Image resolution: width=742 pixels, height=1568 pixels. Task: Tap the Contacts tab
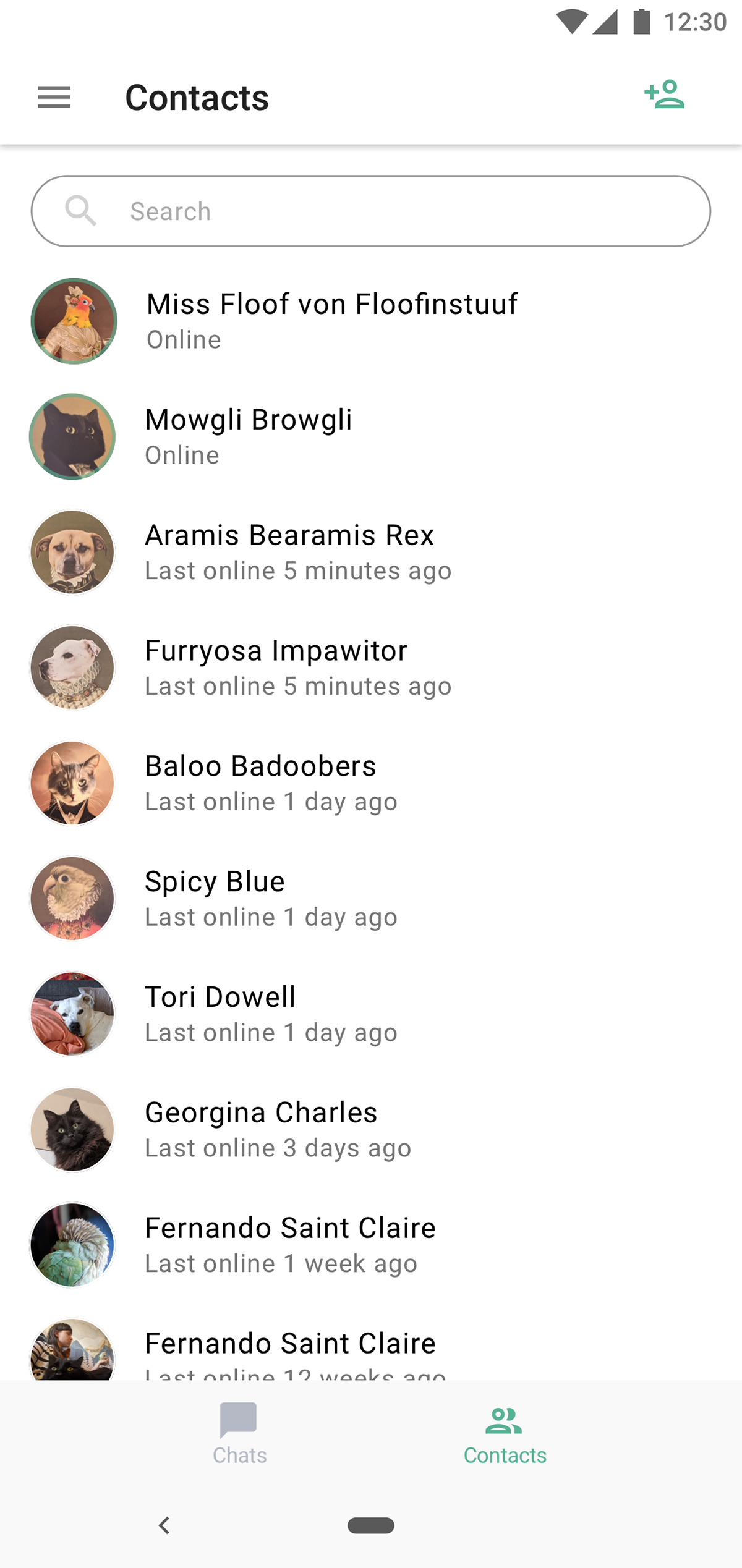click(x=505, y=1434)
